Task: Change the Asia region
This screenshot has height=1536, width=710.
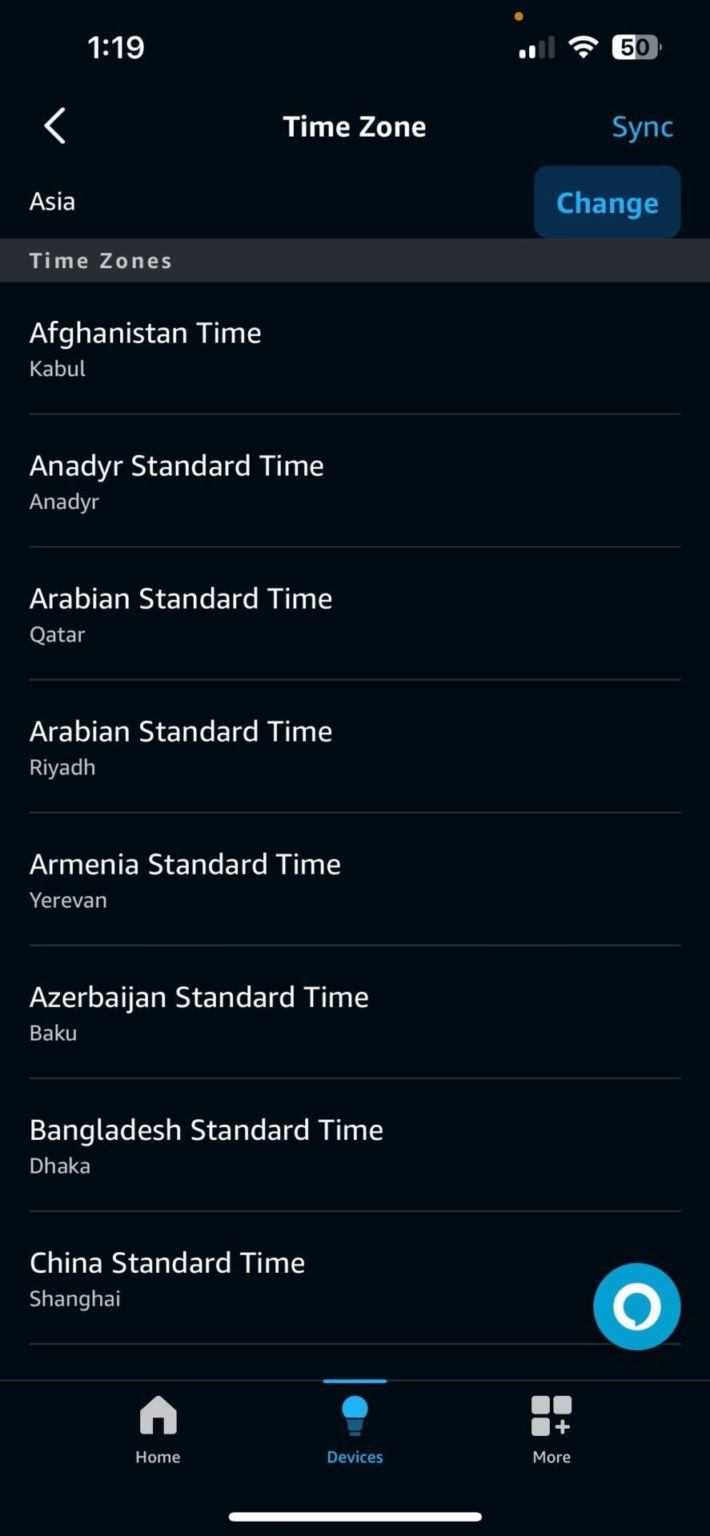Action: 607,203
